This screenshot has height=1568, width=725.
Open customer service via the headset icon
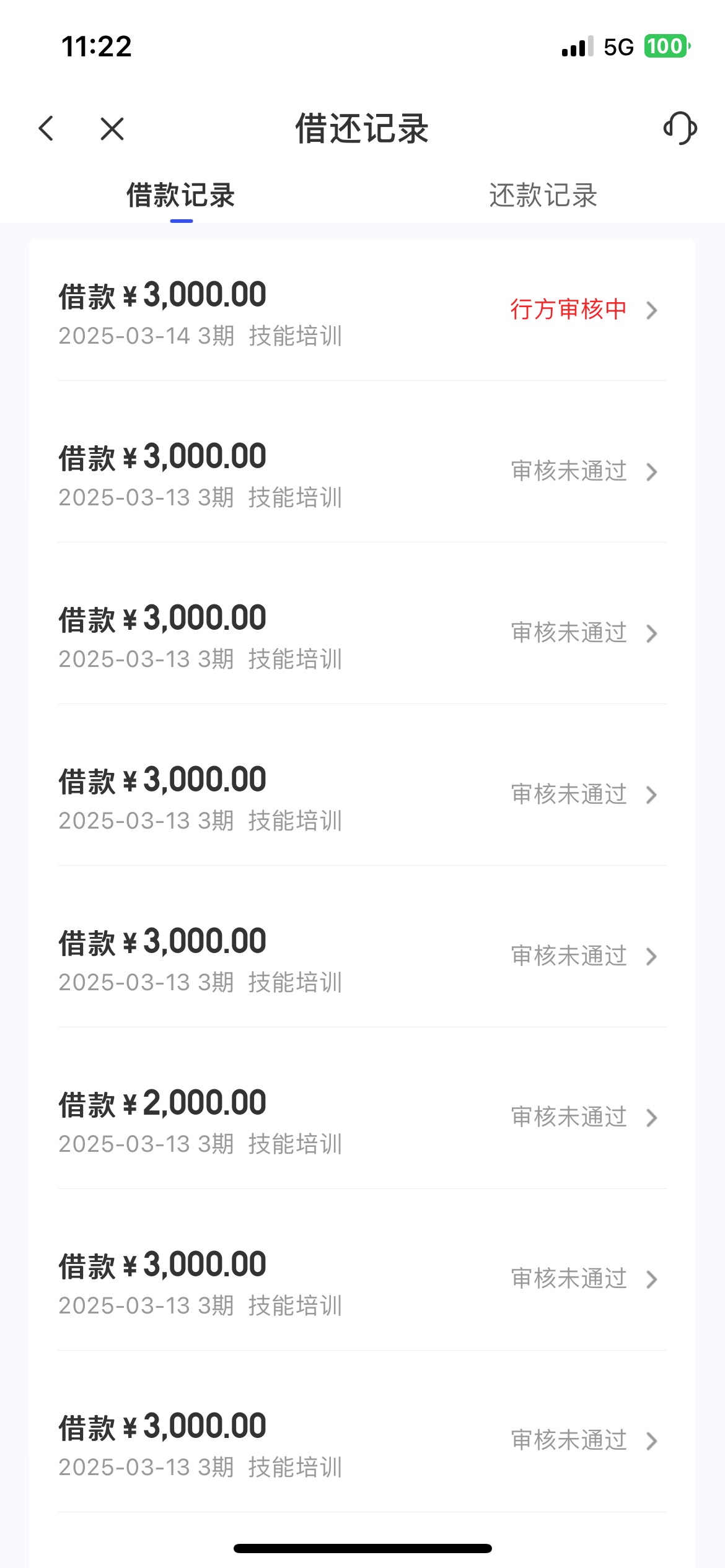click(x=680, y=128)
